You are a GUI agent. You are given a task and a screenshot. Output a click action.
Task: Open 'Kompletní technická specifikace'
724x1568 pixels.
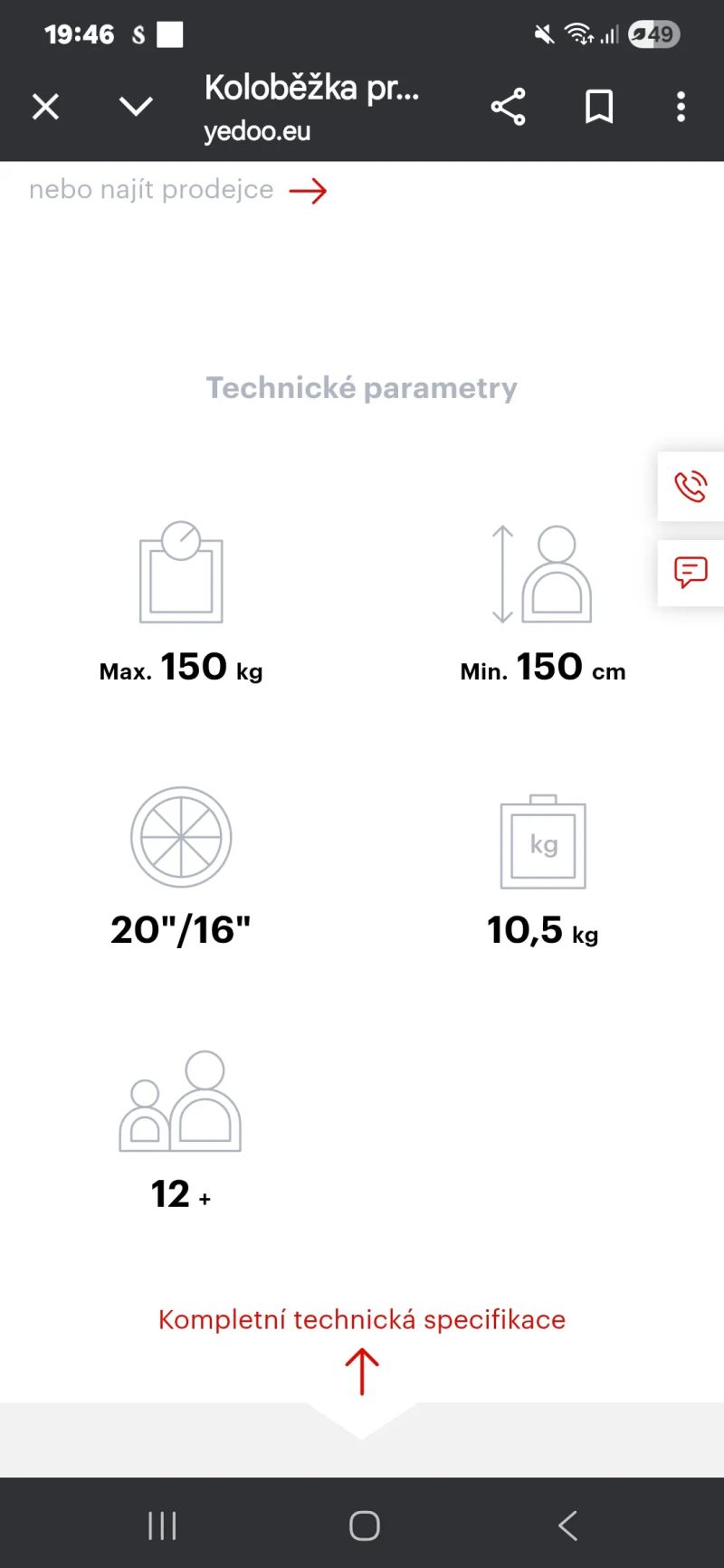click(362, 1319)
